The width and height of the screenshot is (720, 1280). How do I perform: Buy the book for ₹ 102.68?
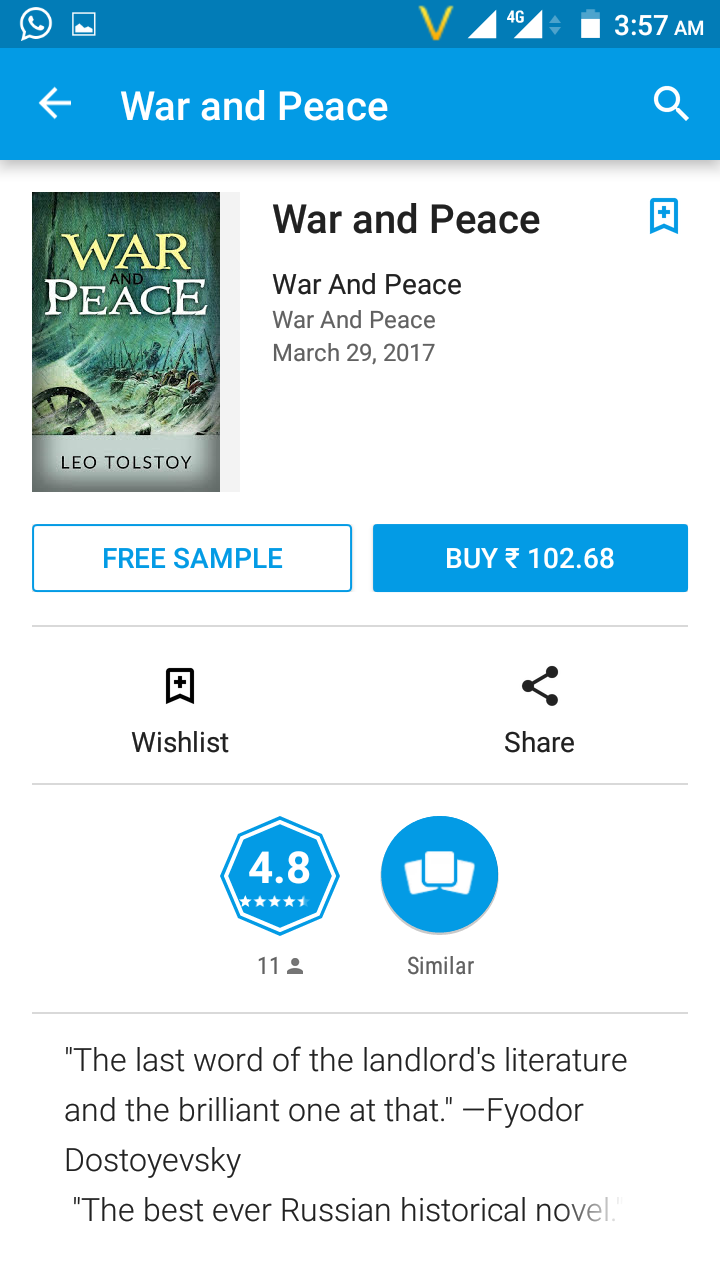530,558
